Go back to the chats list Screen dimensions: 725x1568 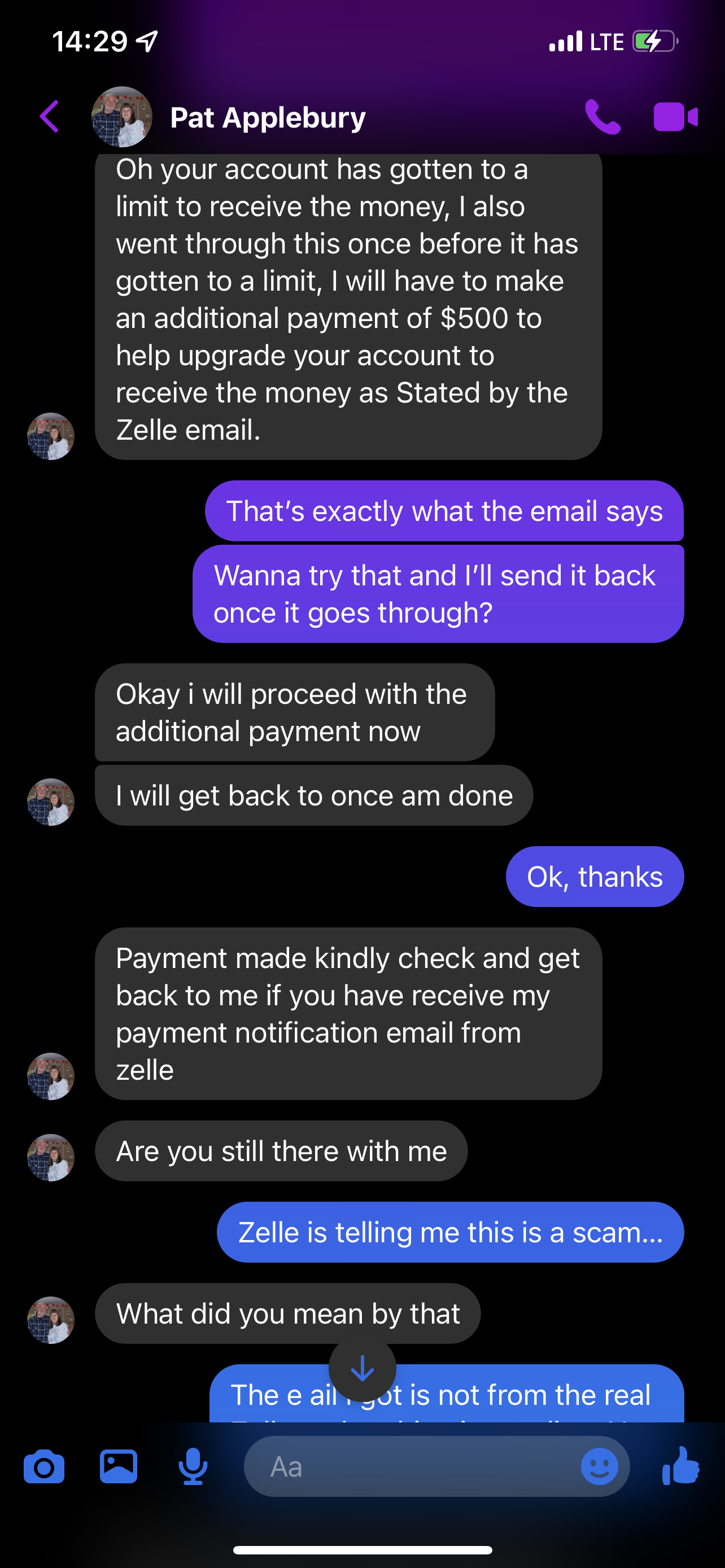point(49,116)
